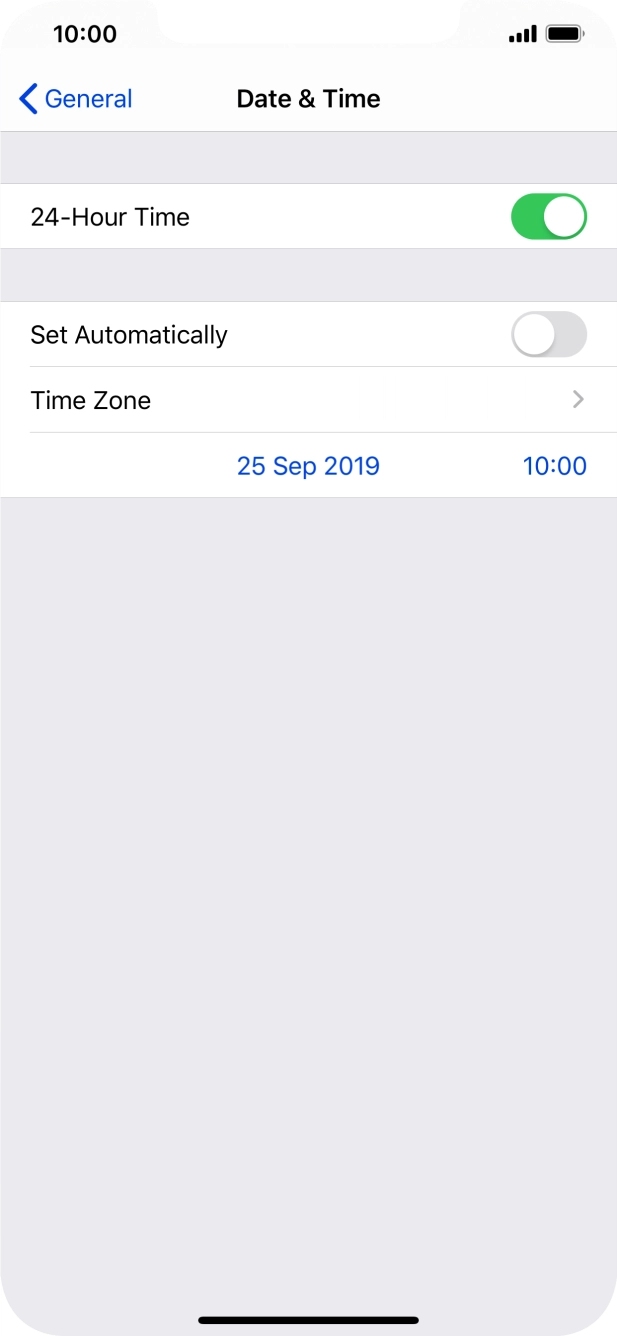Tap the date 25 Sep 2019
Screen dimensions: 617x1336
tap(308, 466)
